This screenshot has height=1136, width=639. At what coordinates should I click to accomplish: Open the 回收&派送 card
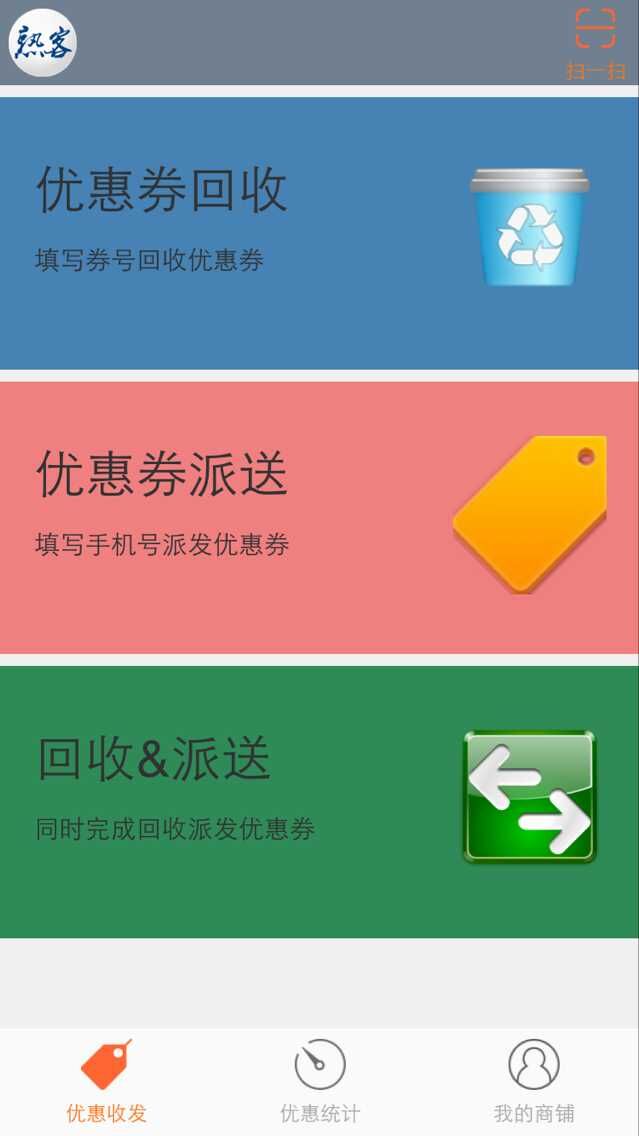tap(319, 801)
